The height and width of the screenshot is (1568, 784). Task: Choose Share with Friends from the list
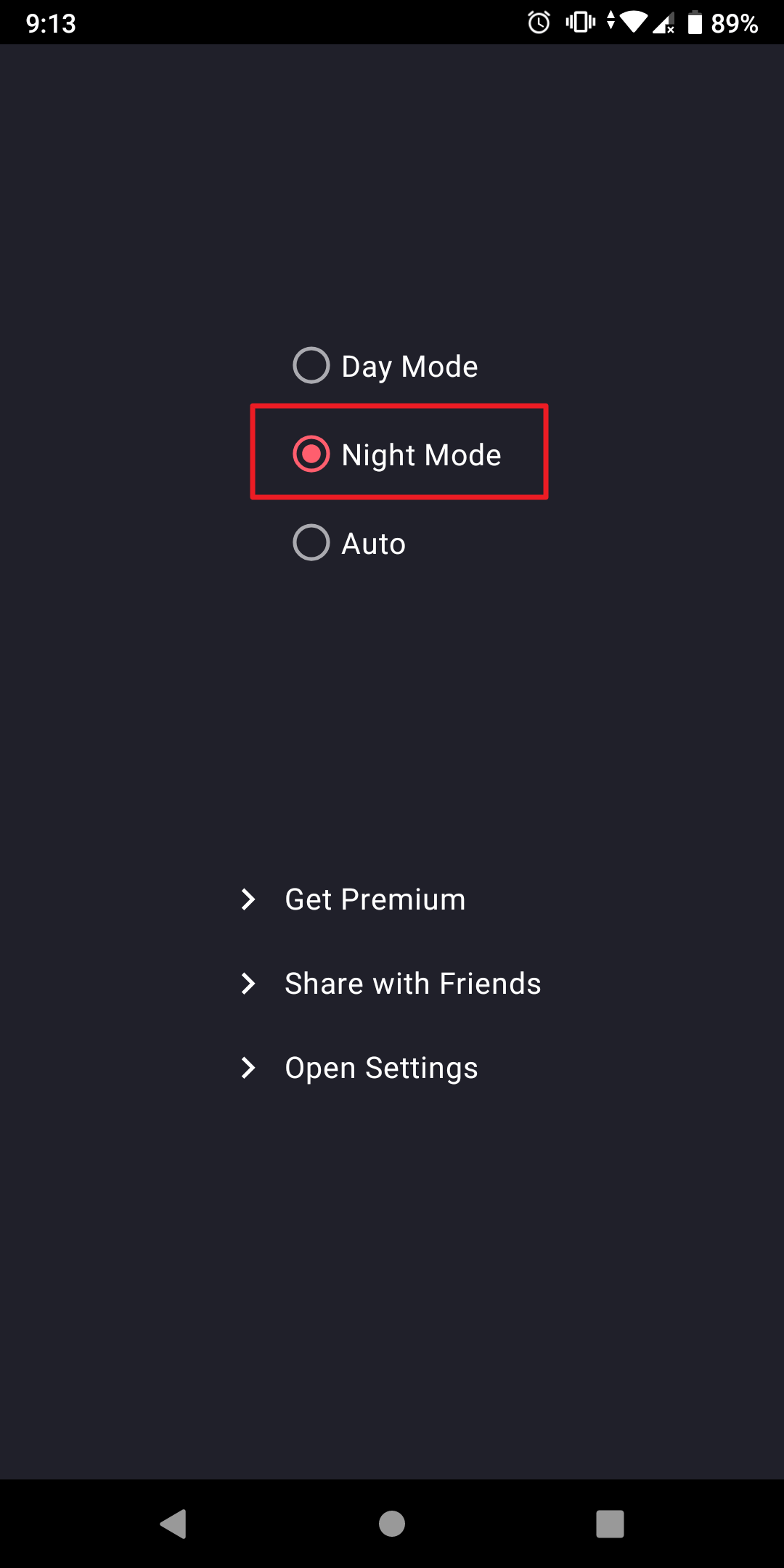412,984
